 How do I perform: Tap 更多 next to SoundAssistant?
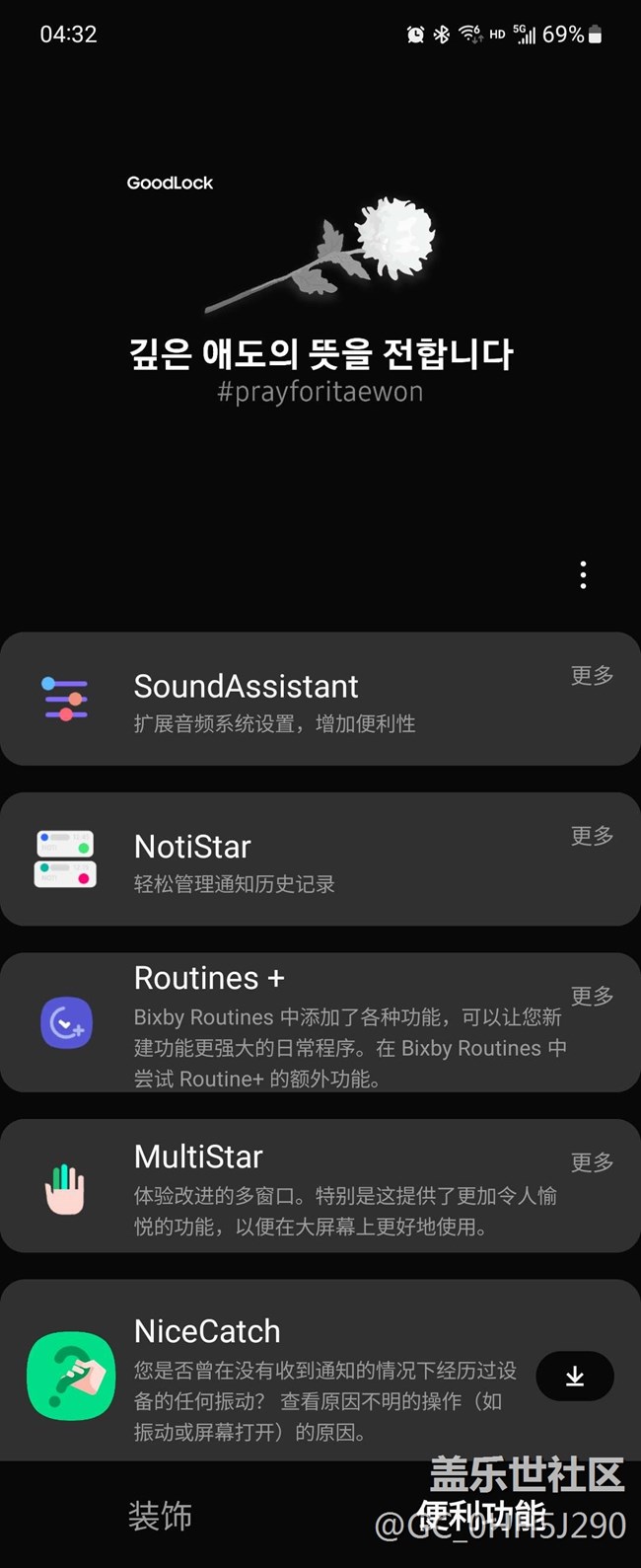point(592,676)
